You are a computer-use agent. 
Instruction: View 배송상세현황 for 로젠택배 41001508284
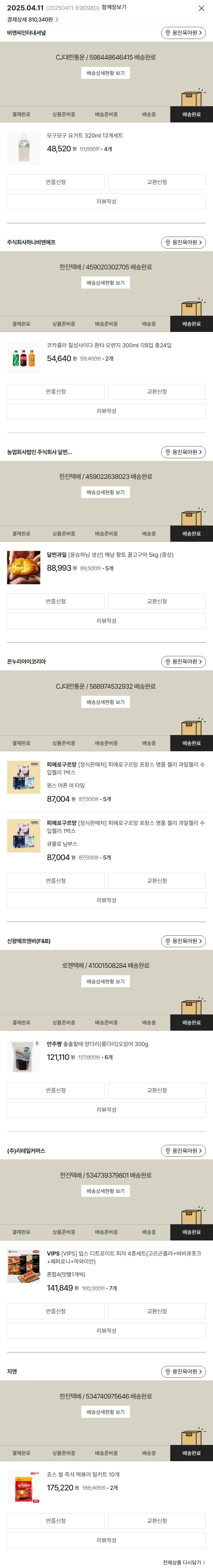106,981
